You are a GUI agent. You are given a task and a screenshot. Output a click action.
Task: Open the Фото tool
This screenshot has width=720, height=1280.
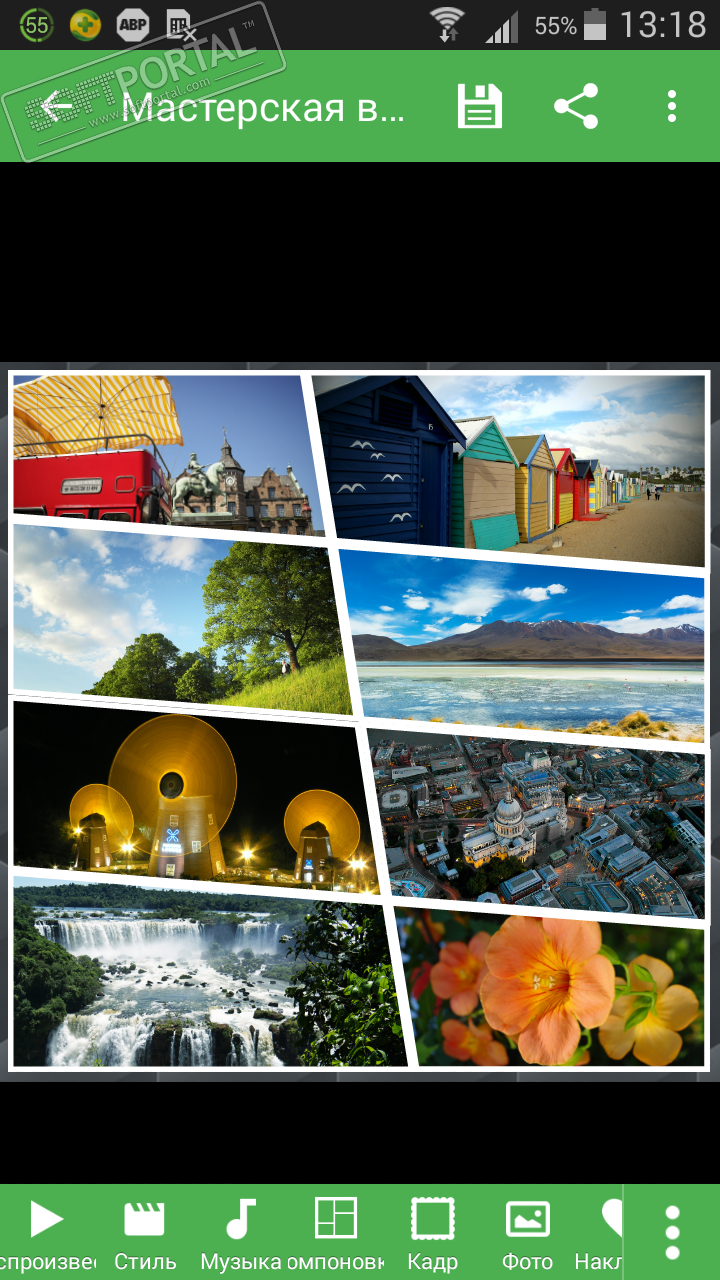tap(528, 1232)
